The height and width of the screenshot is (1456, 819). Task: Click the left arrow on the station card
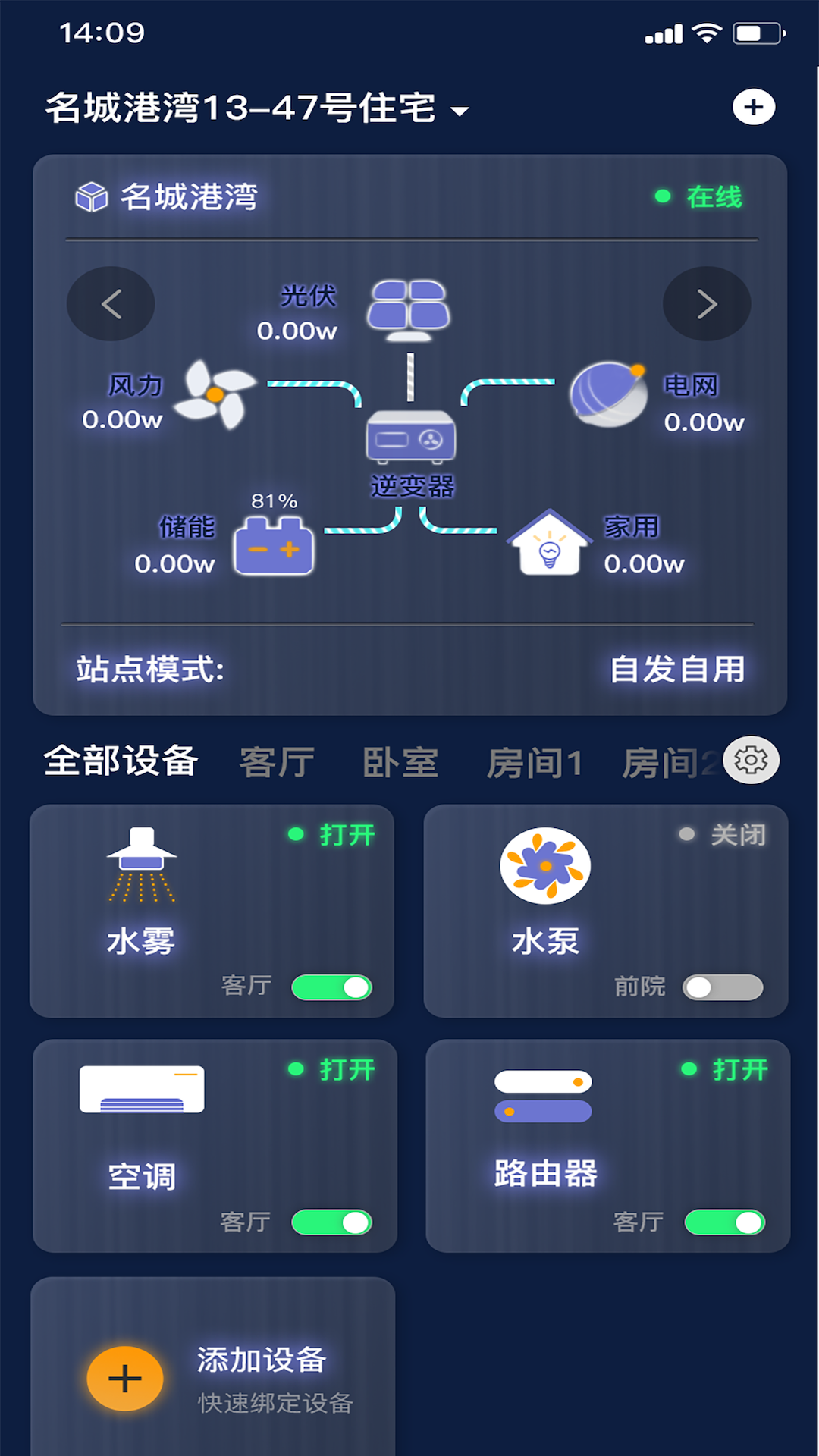pyautogui.click(x=111, y=303)
